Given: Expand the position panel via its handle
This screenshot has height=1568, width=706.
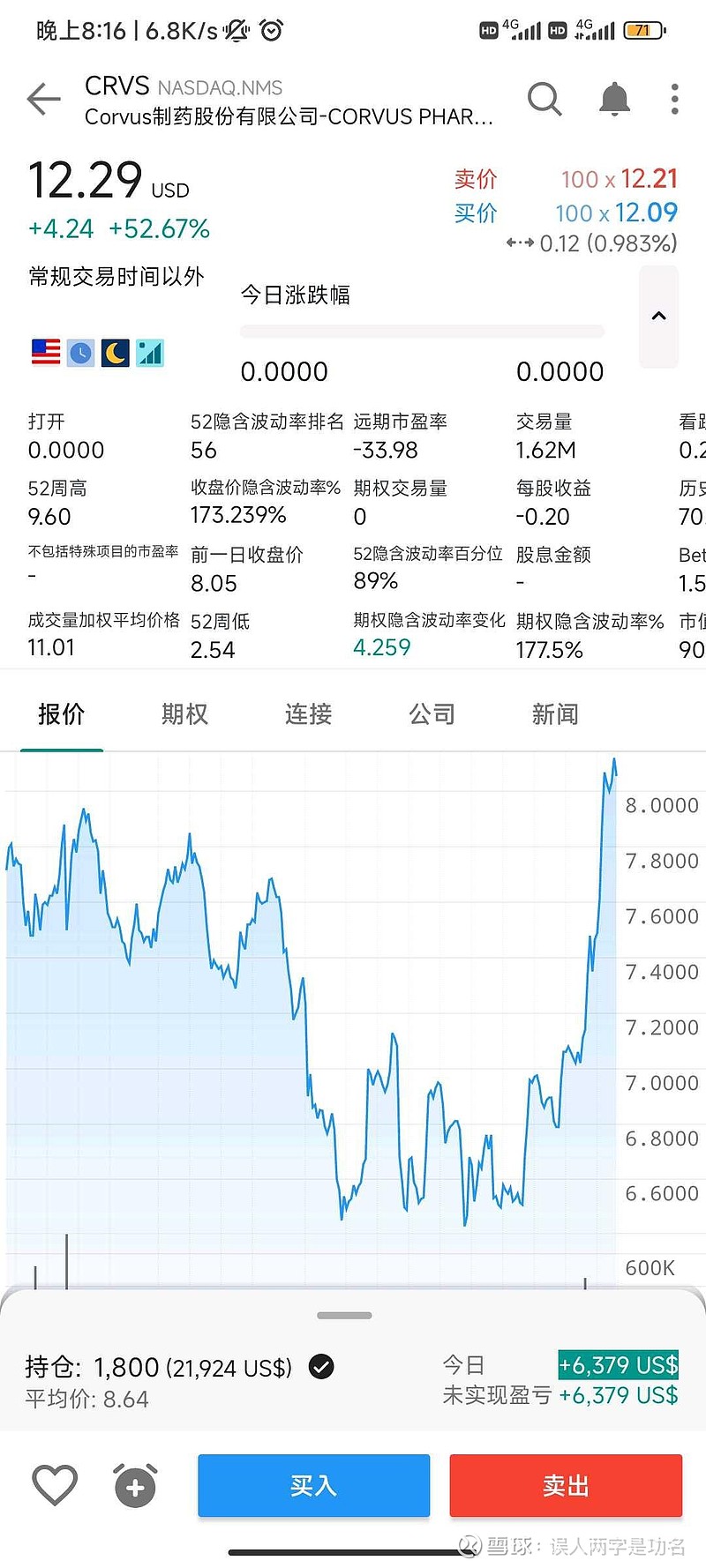Looking at the screenshot, I should pos(344,1315).
